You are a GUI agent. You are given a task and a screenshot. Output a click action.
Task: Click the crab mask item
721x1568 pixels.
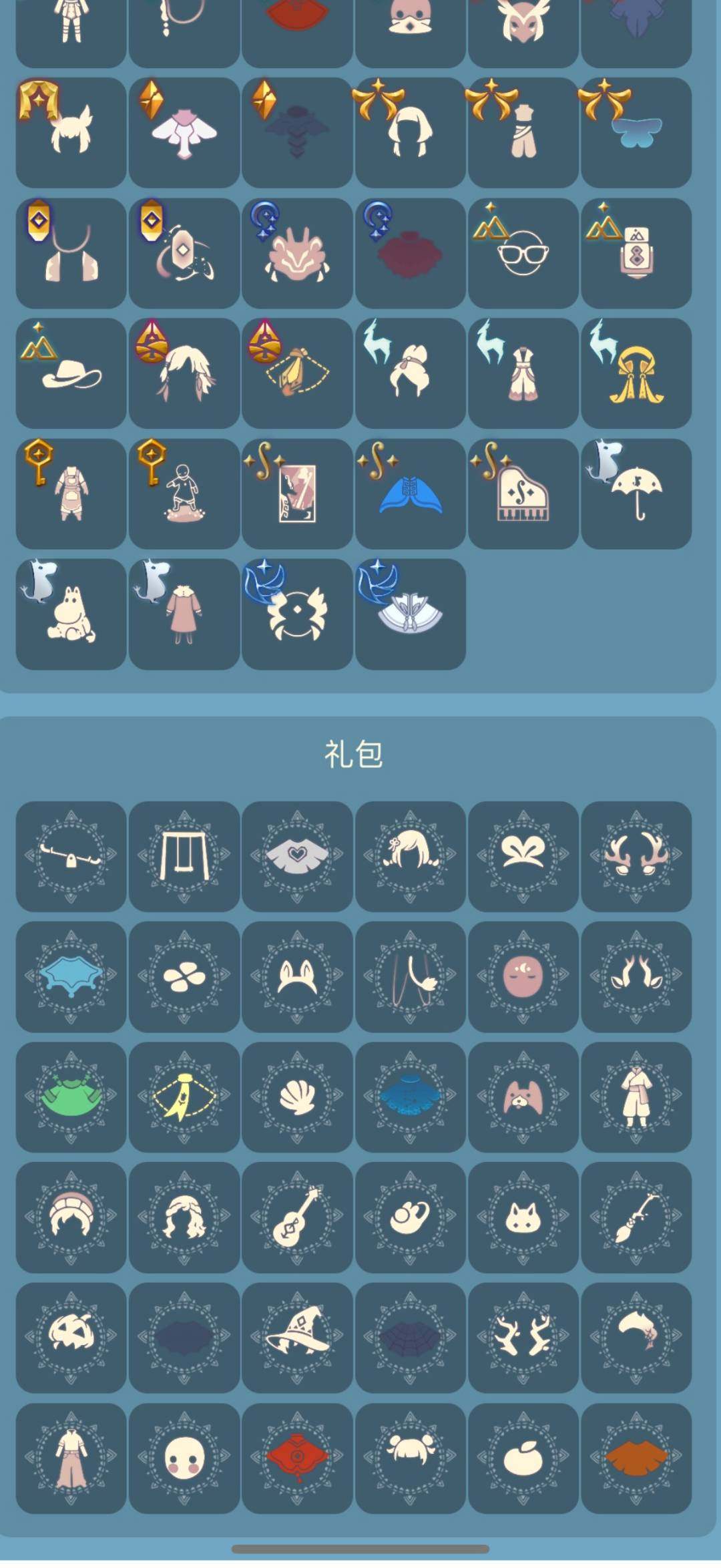pos(296,252)
